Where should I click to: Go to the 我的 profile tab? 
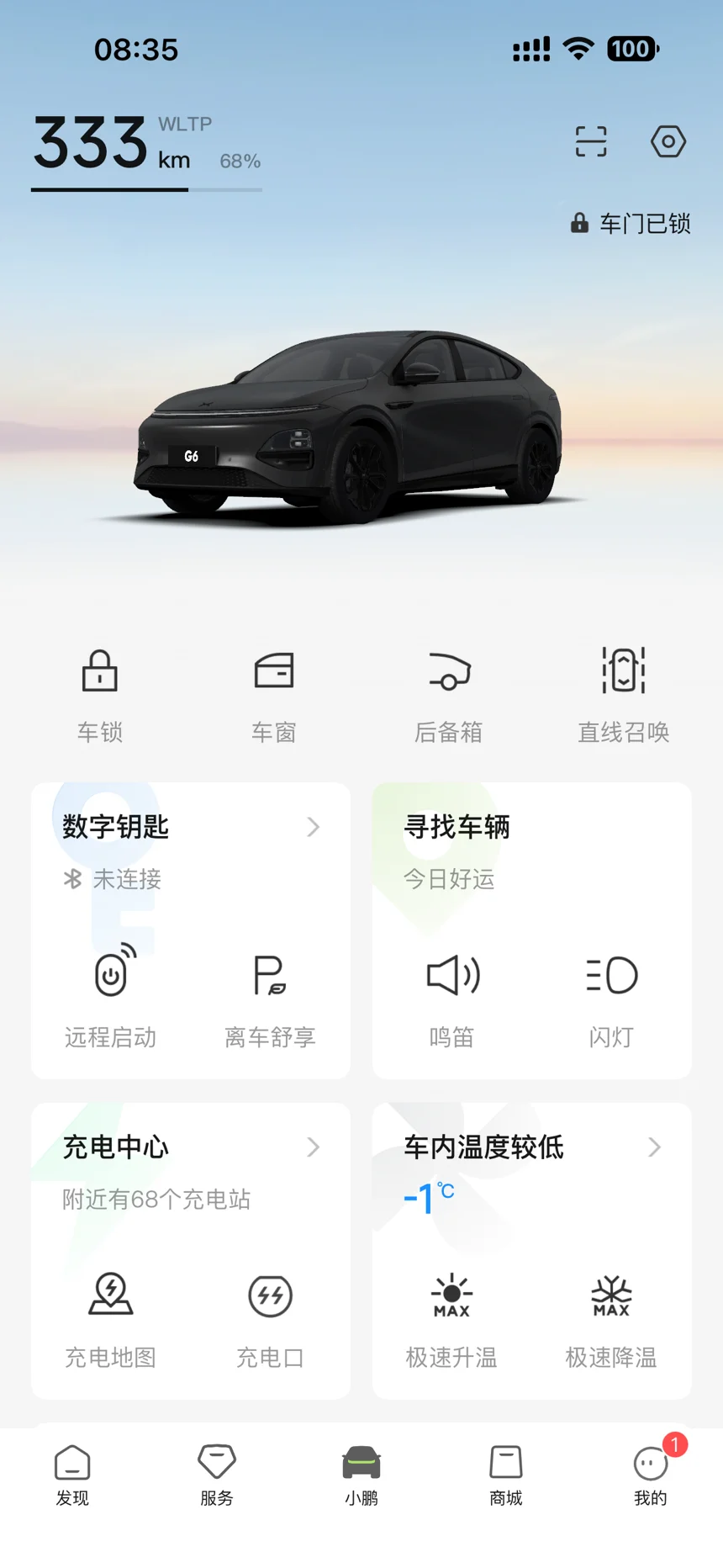651,1475
